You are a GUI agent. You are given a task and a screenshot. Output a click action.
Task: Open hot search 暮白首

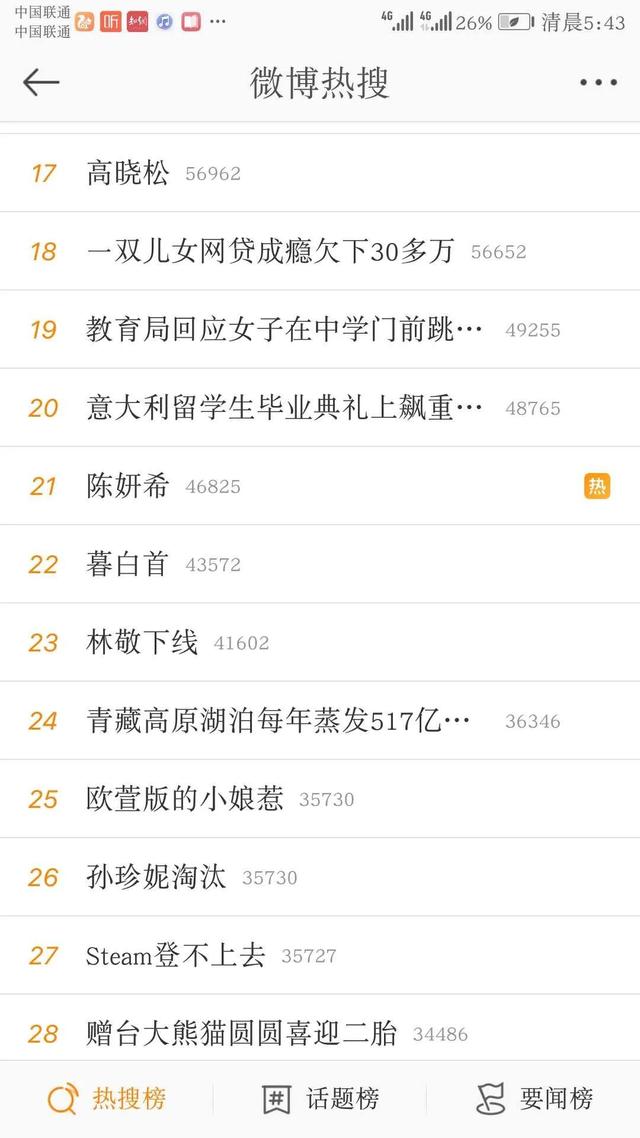[320, 565]
